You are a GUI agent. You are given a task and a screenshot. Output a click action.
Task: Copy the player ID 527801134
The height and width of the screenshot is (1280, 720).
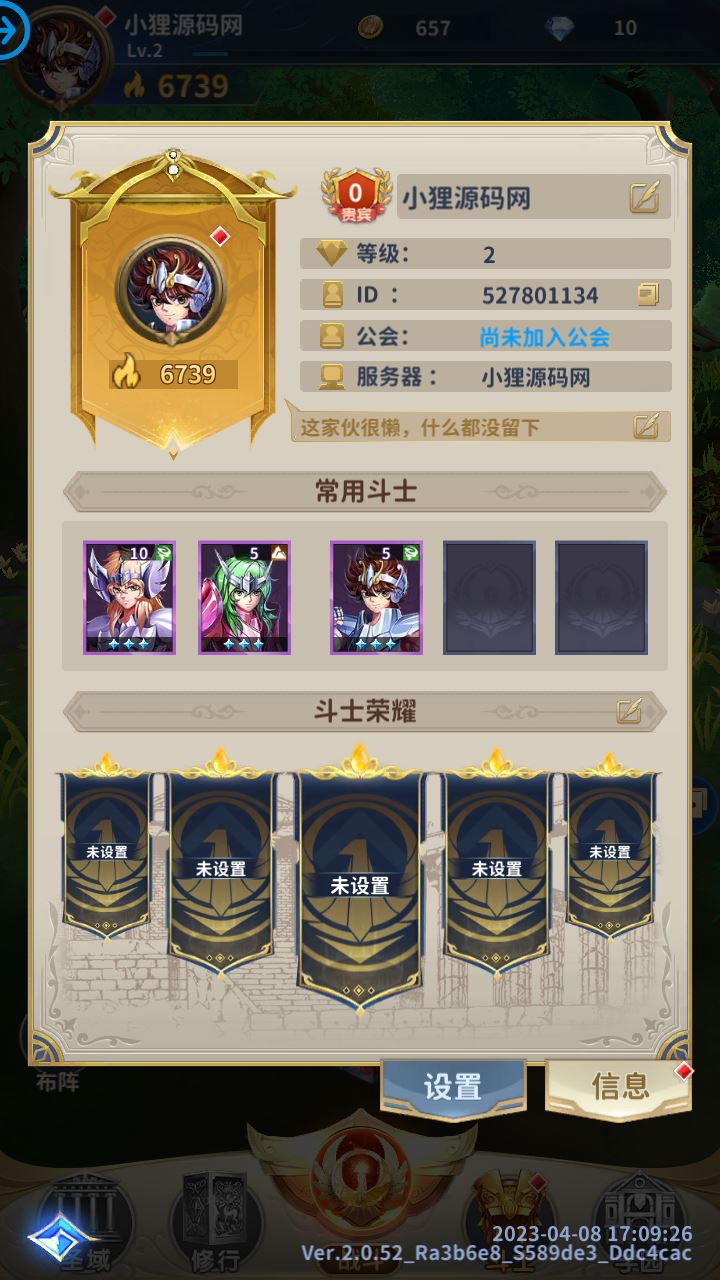[647, 294]
